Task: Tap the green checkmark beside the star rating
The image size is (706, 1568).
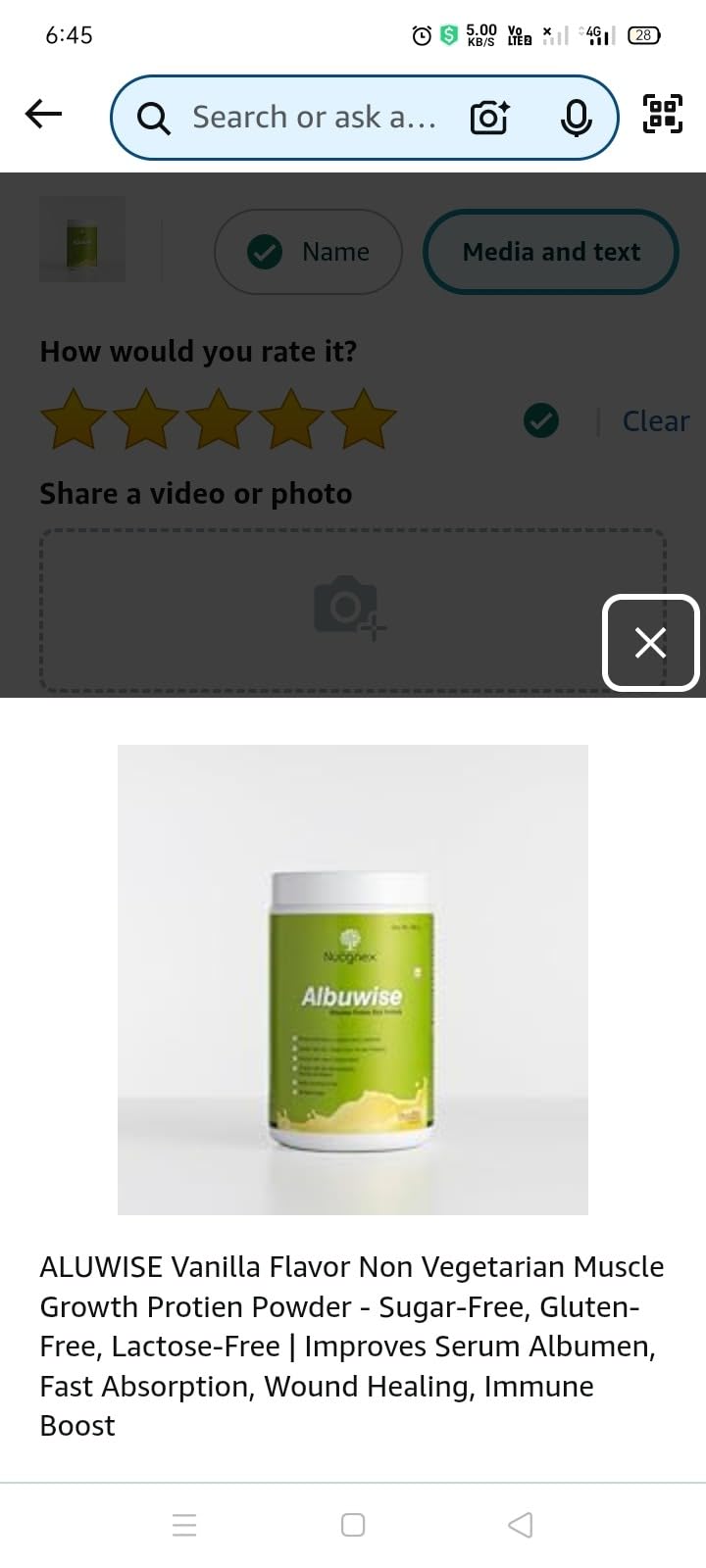Action: 541,420
